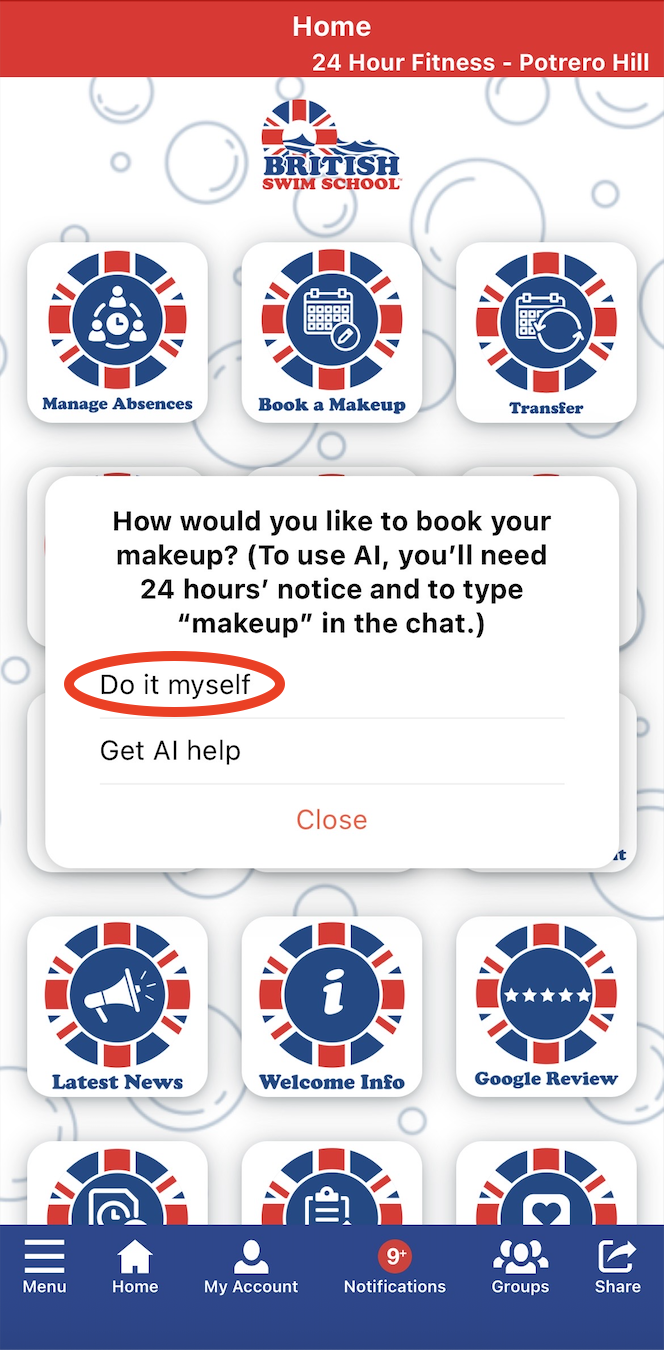Open Book a Makeup tile
Screen dimensions: 664x1350
coord(331,333)
